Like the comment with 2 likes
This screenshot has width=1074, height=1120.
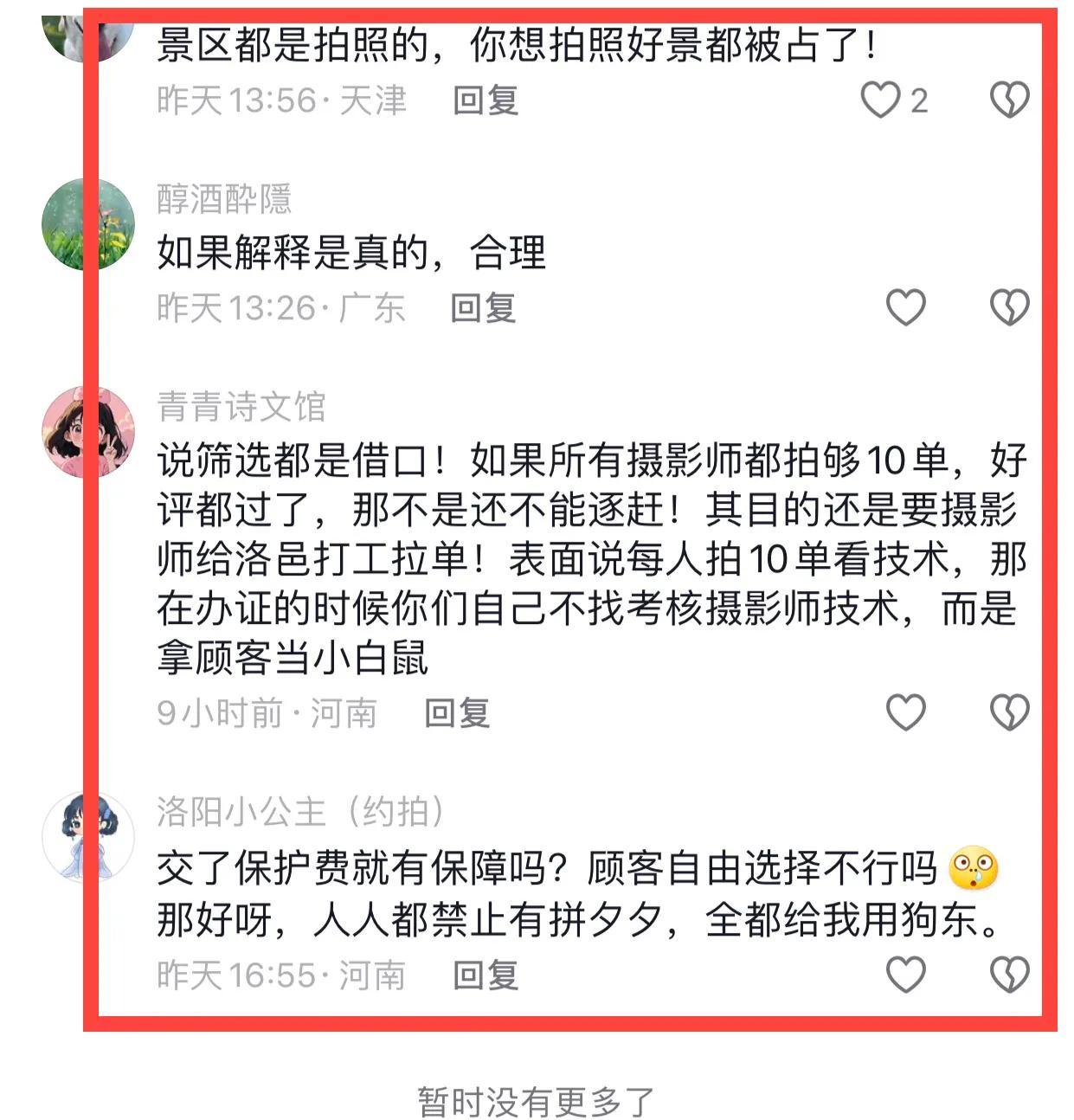880,100
